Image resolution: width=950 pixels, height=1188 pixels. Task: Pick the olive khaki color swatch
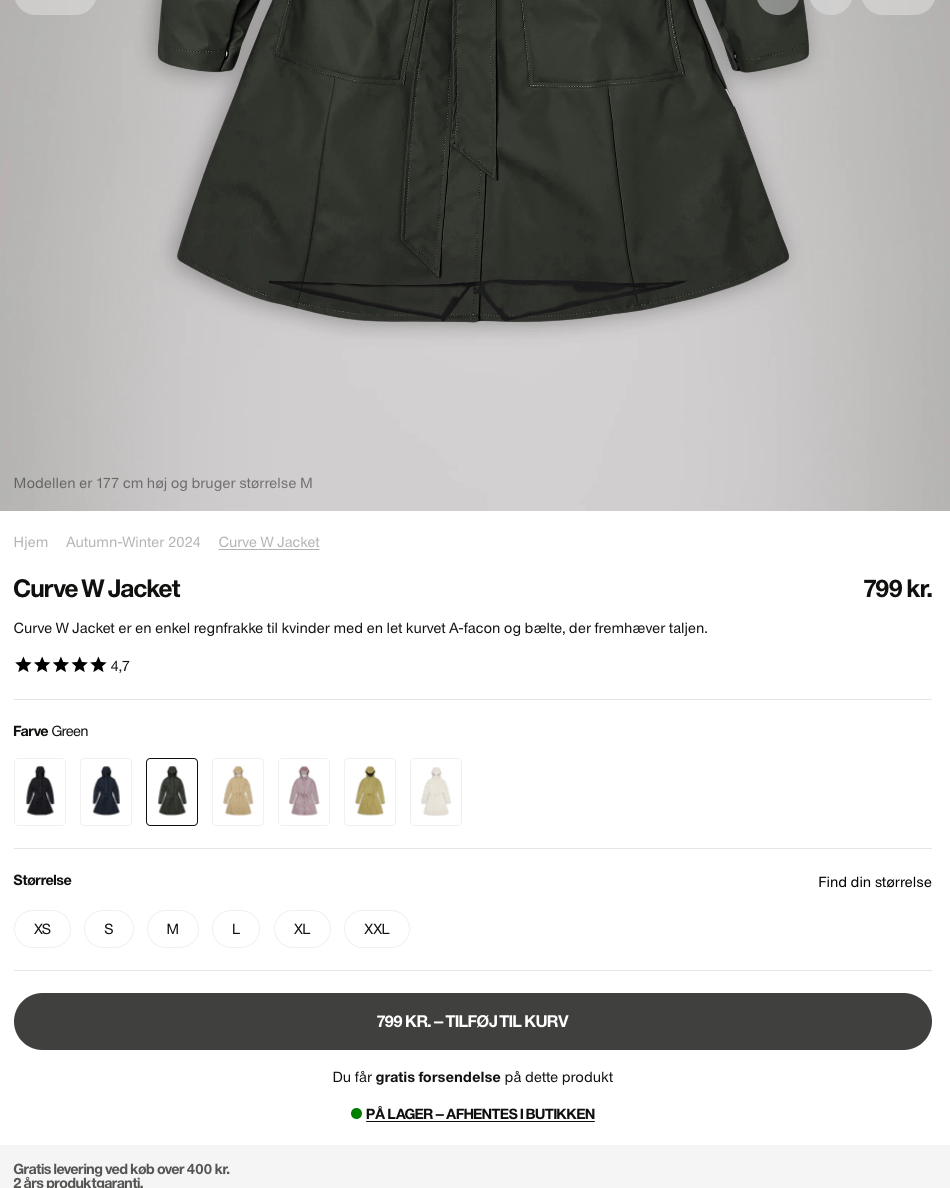tap(370, 792)
